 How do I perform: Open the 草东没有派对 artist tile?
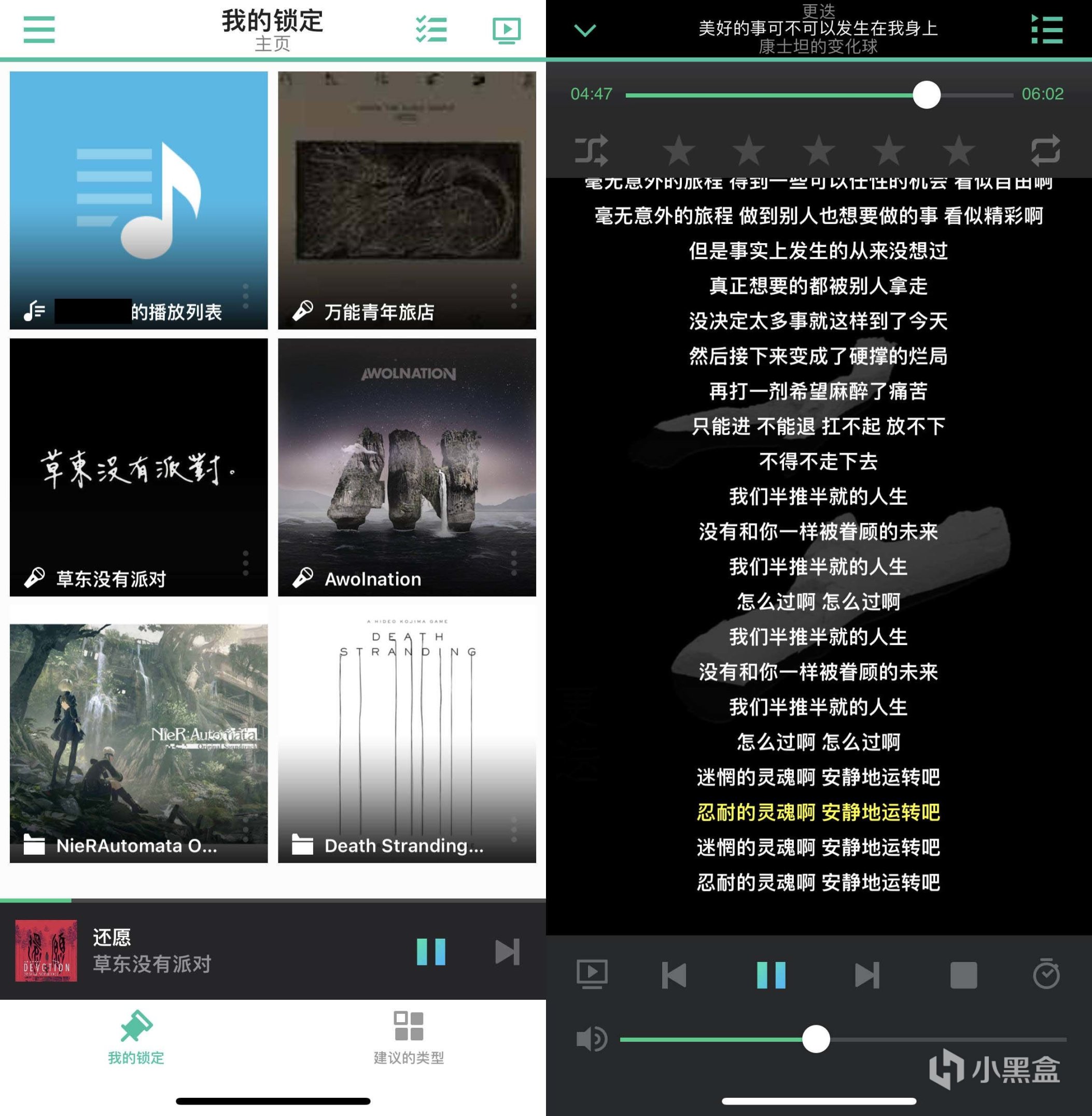coord(139,467)
